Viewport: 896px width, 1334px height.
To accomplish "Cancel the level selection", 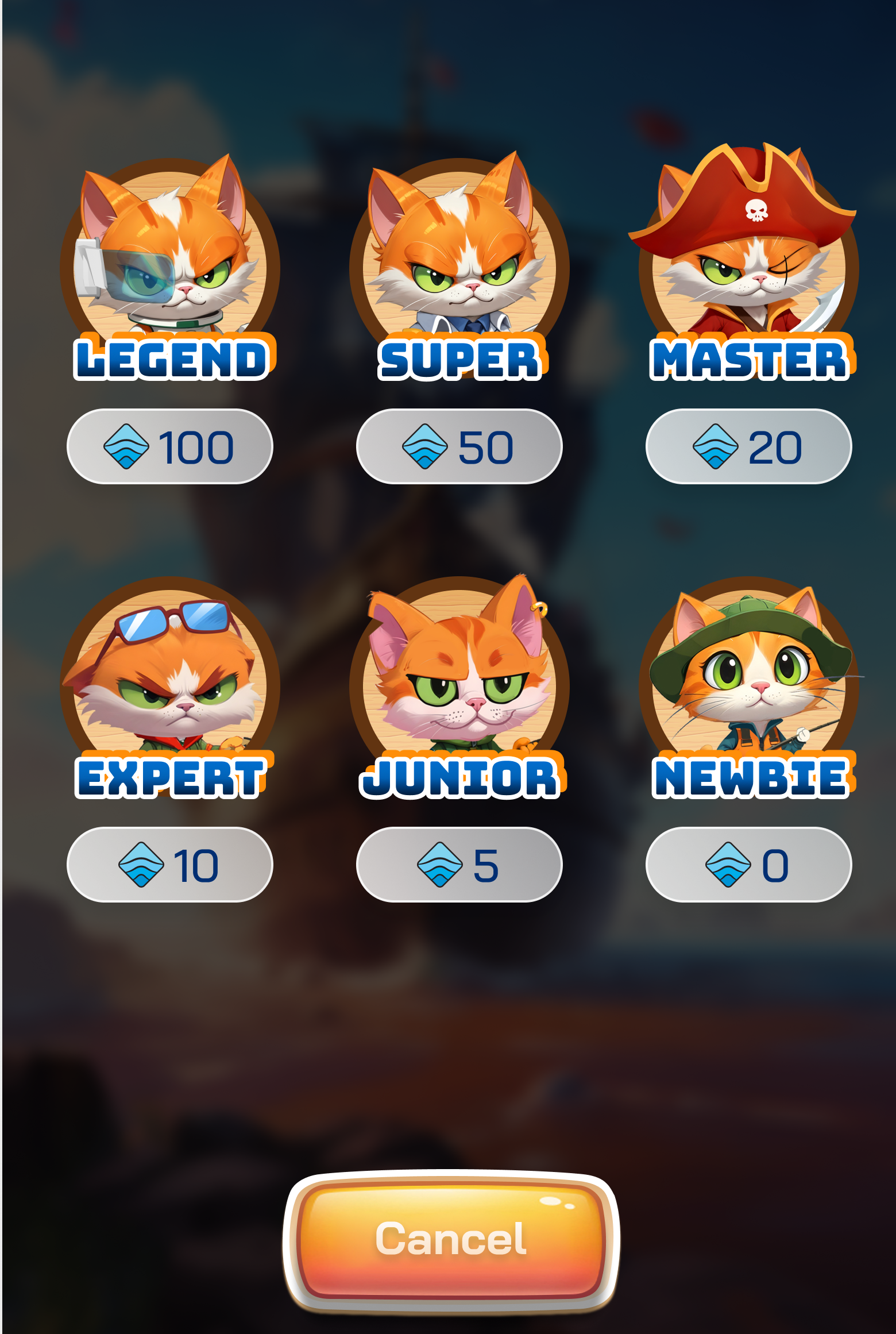I will tap(451, 1240).
